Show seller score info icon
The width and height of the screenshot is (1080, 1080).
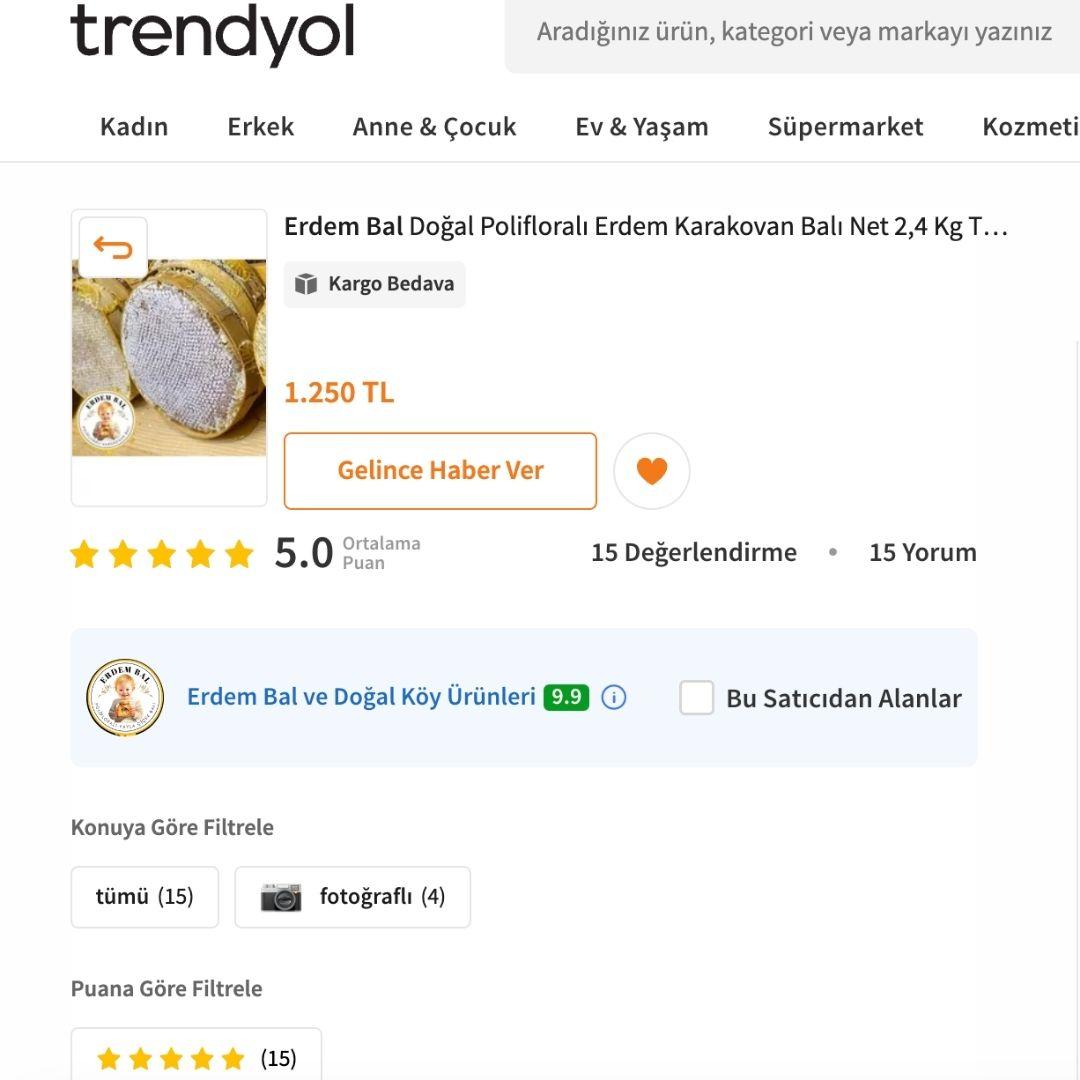click(x=614, y=698)
